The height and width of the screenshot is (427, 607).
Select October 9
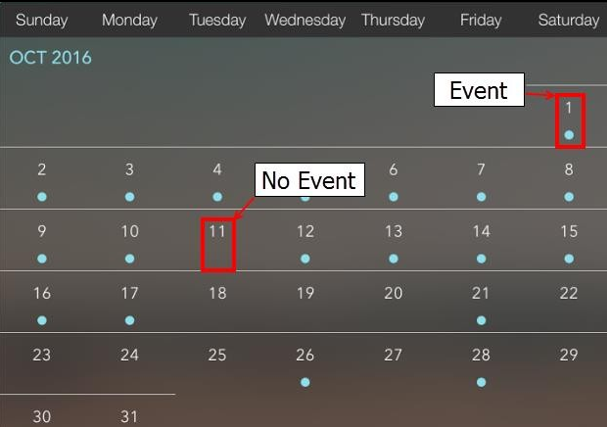click(42, 232)
